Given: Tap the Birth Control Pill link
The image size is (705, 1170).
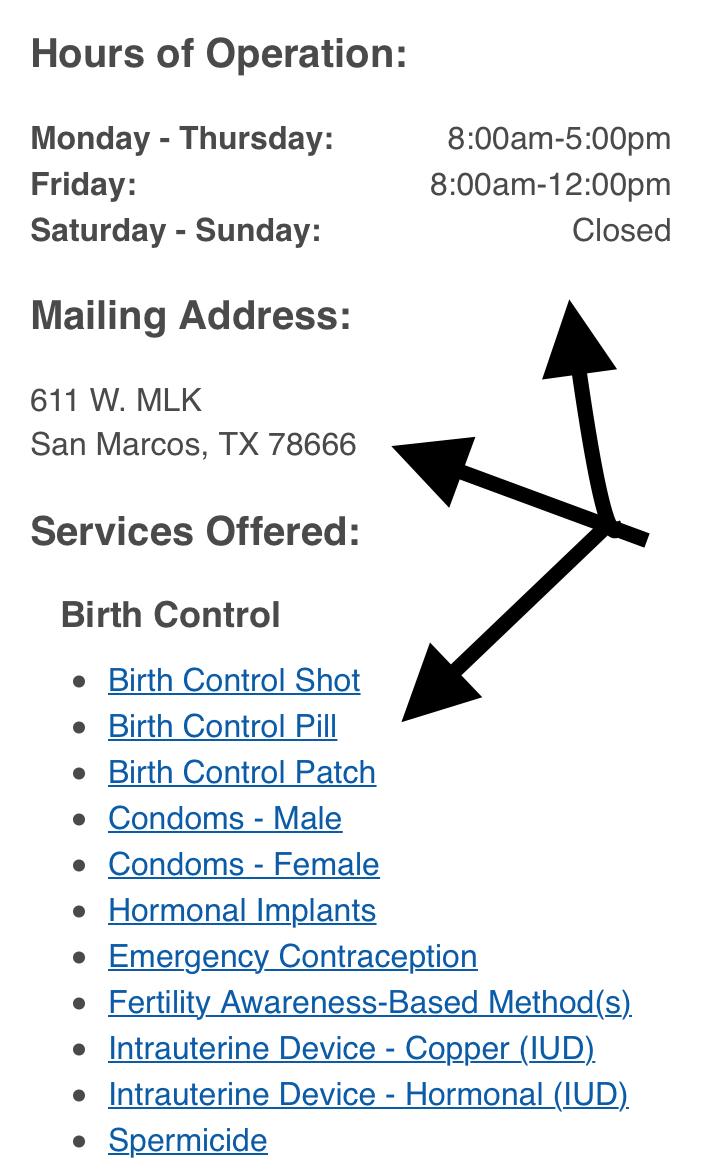Looking at the screenshot, I should click(222, 727).
